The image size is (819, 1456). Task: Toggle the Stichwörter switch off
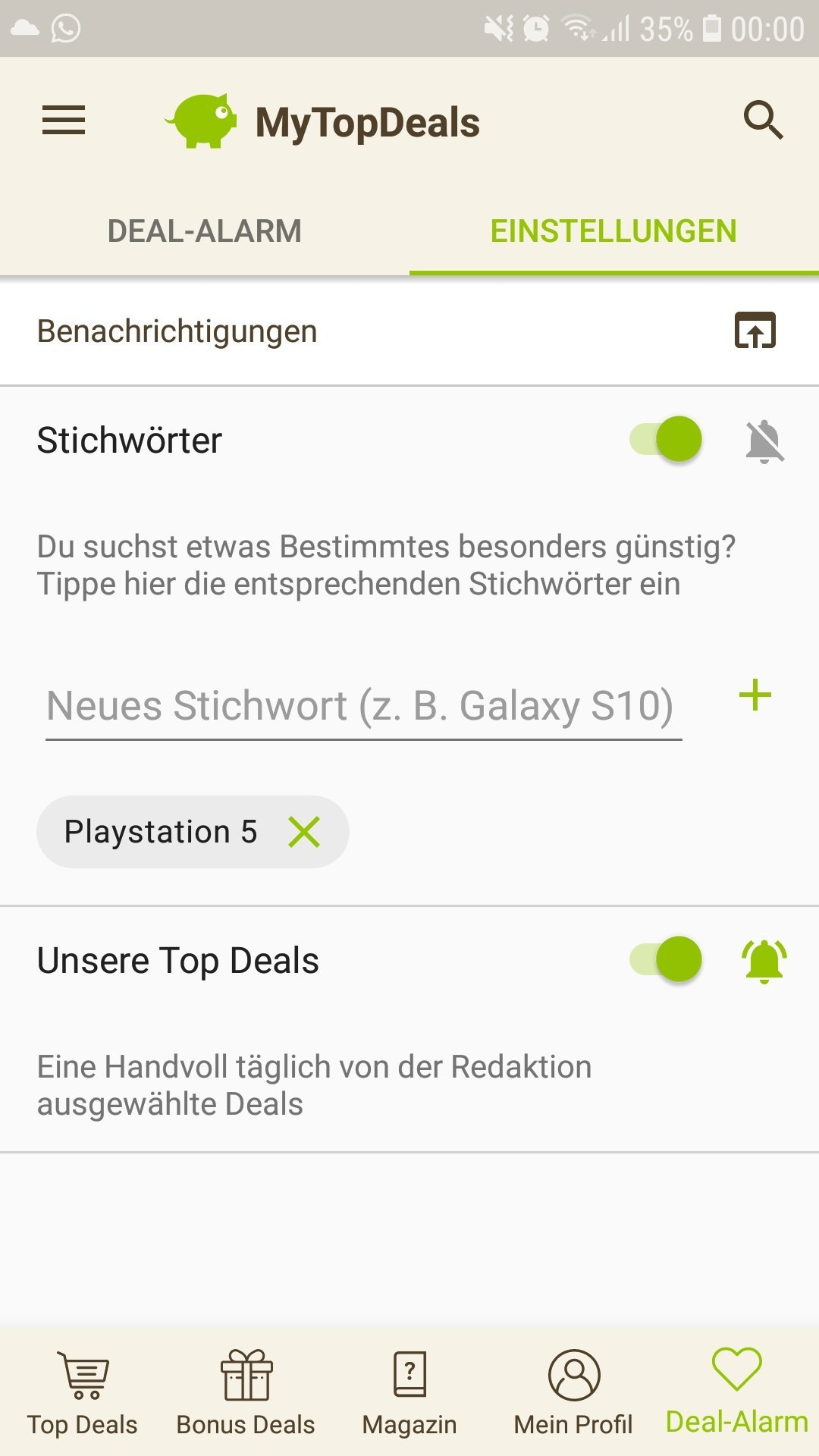(x=667, y=440)
